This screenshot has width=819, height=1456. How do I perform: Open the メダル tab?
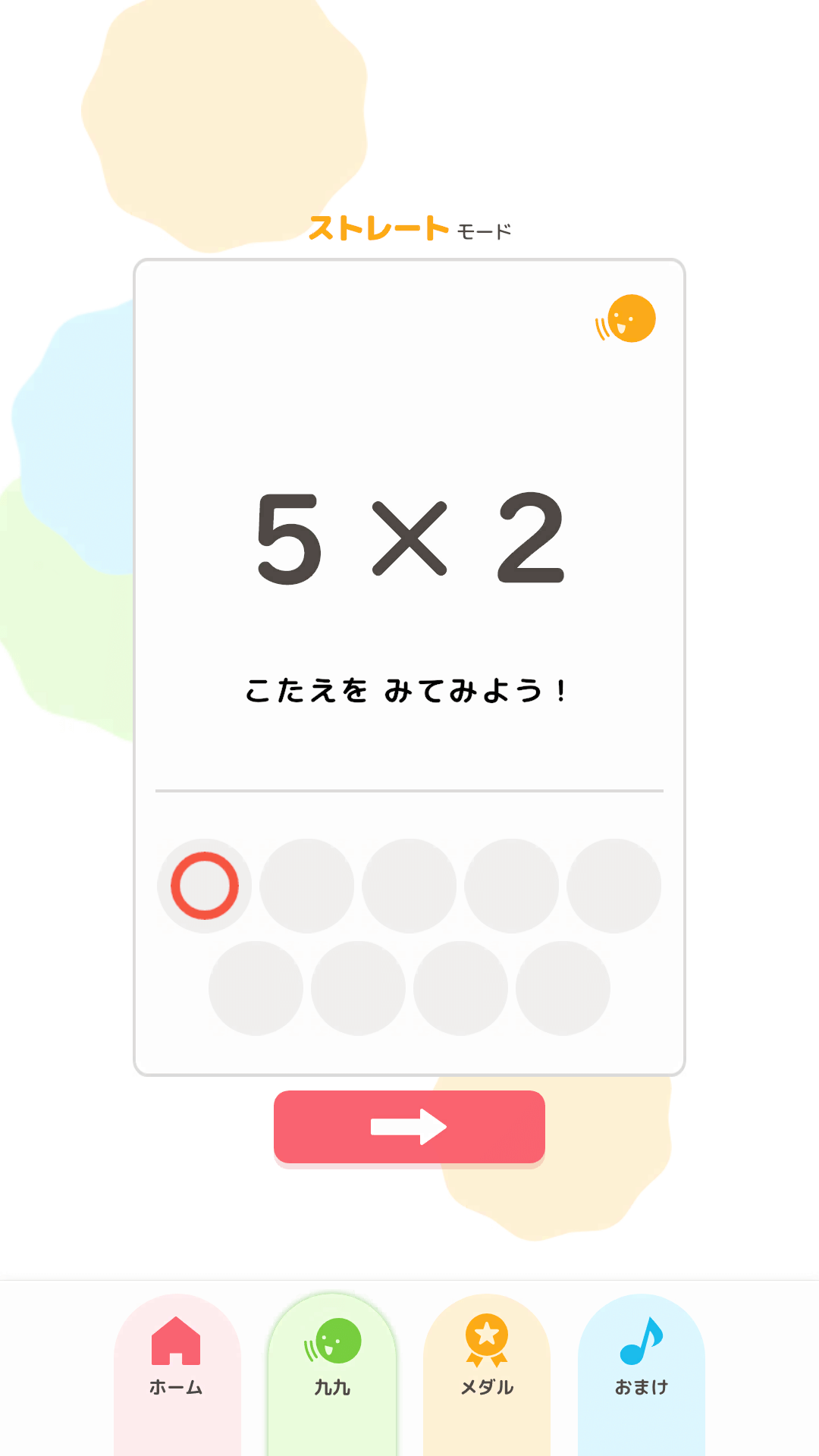[x=487, y=1357]
